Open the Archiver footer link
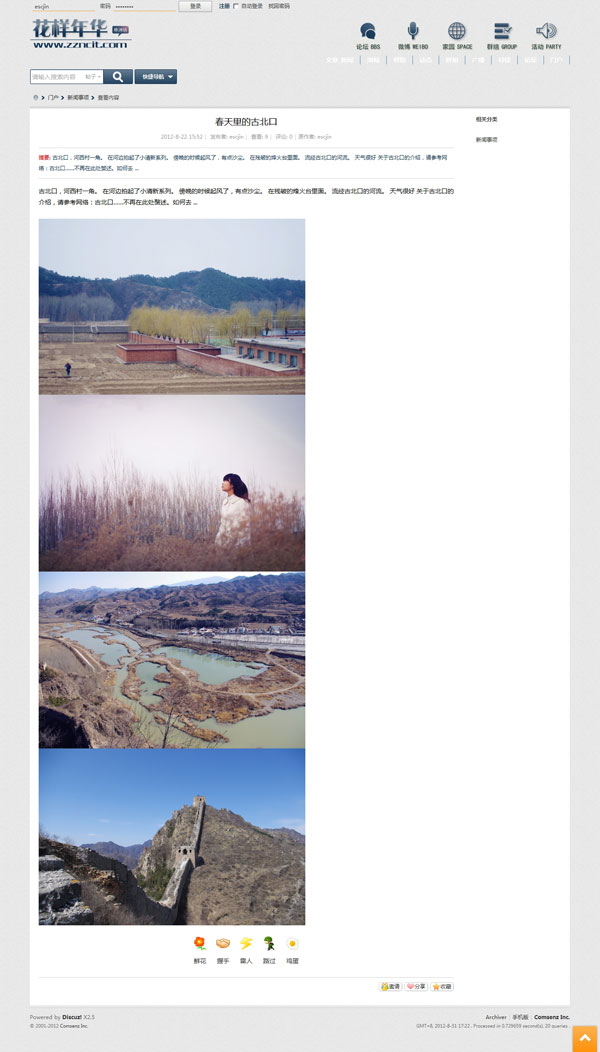This screenshot has width=600, height=1052. [x=496, y=1017]
